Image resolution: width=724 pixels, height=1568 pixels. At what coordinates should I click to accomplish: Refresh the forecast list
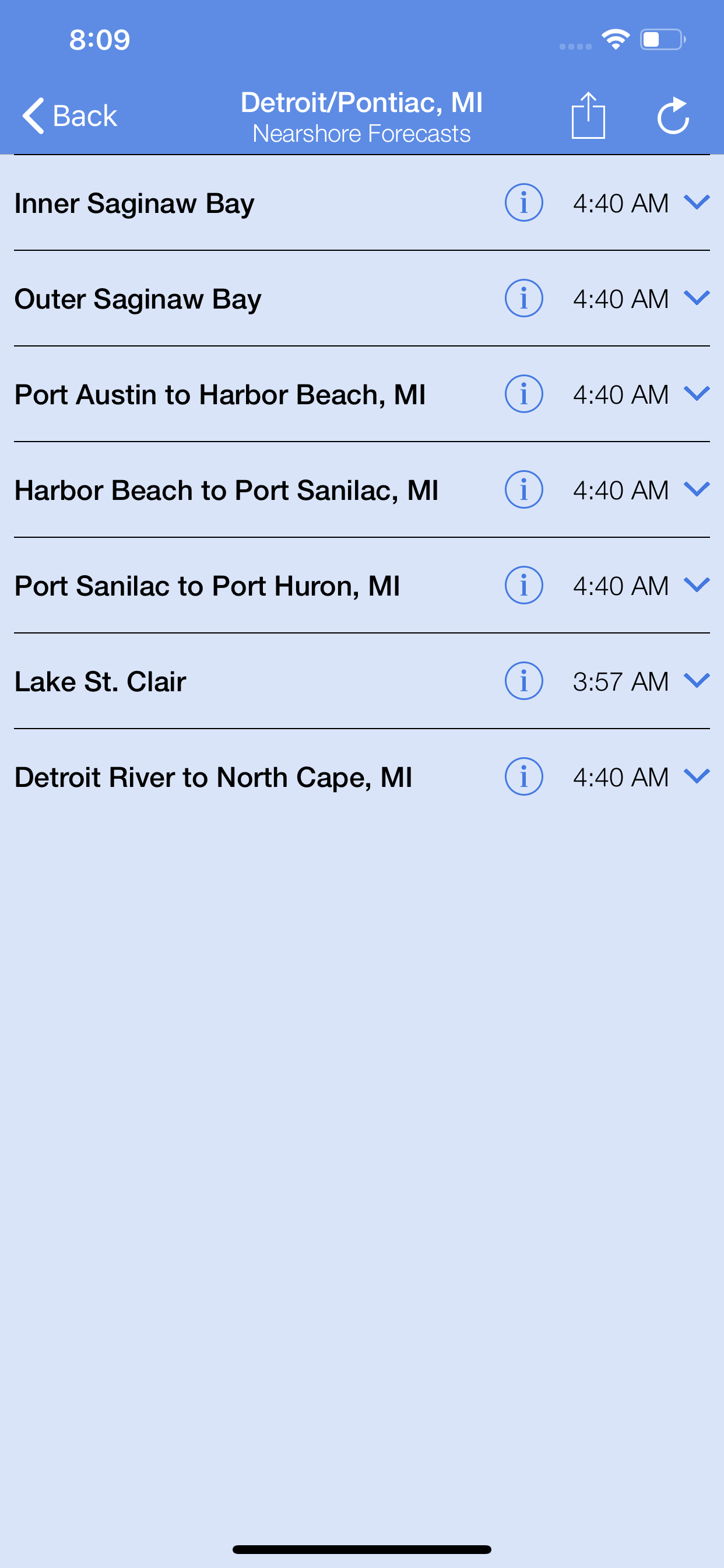pos(673,116)
